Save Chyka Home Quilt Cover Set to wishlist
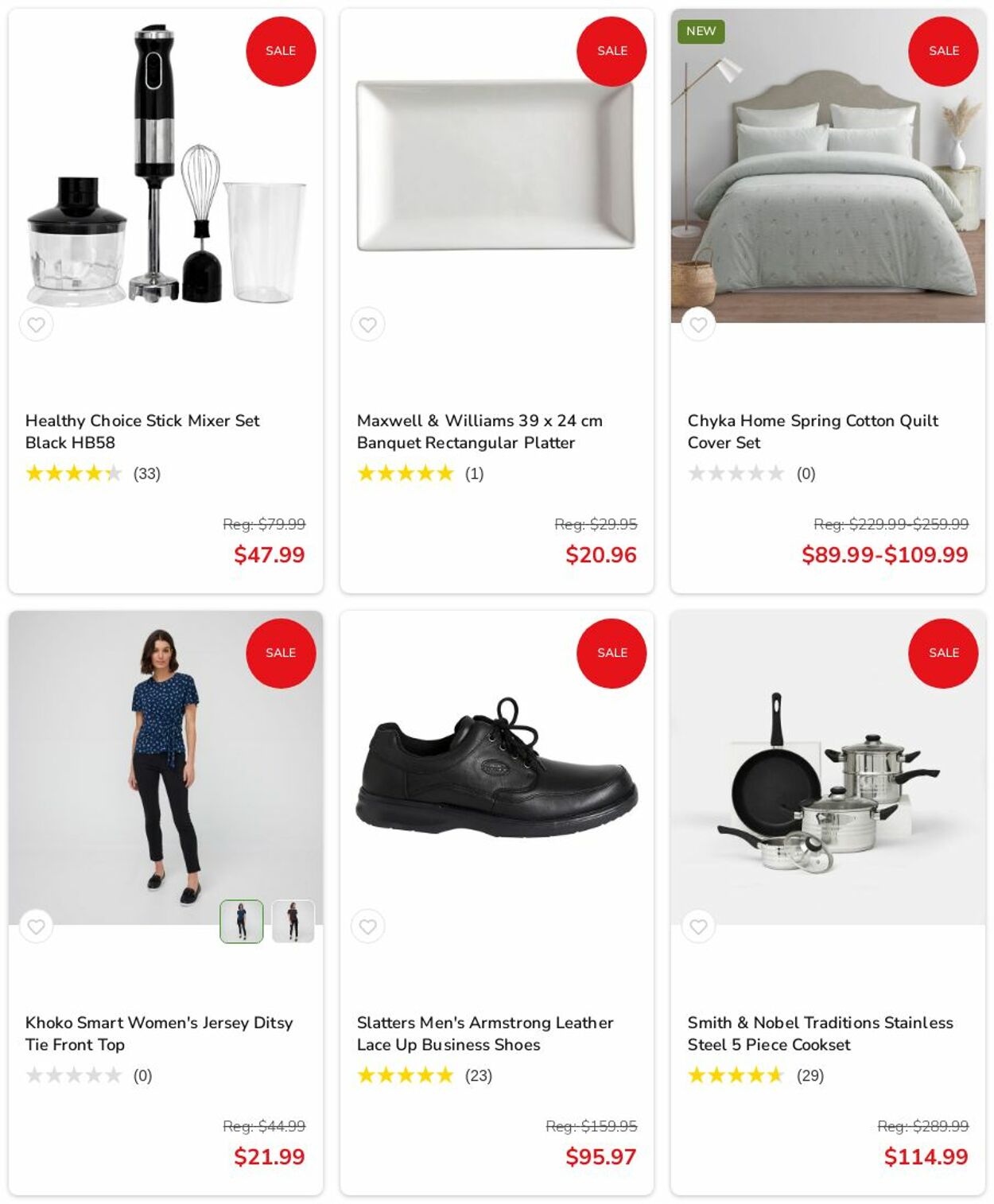This screenshot has height=1204, width=994. 698,324
